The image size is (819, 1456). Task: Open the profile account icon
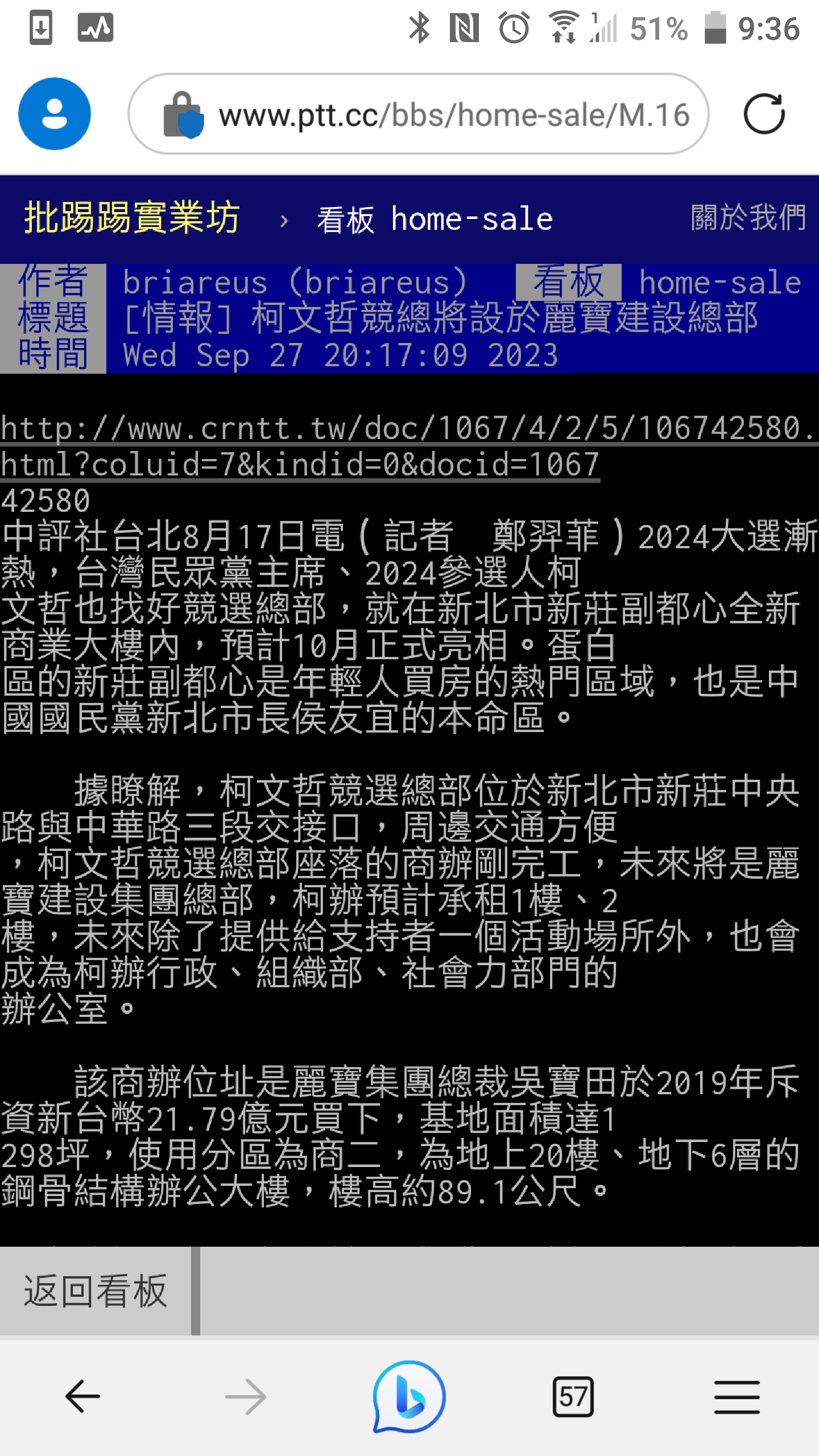(x=55, y=114)
